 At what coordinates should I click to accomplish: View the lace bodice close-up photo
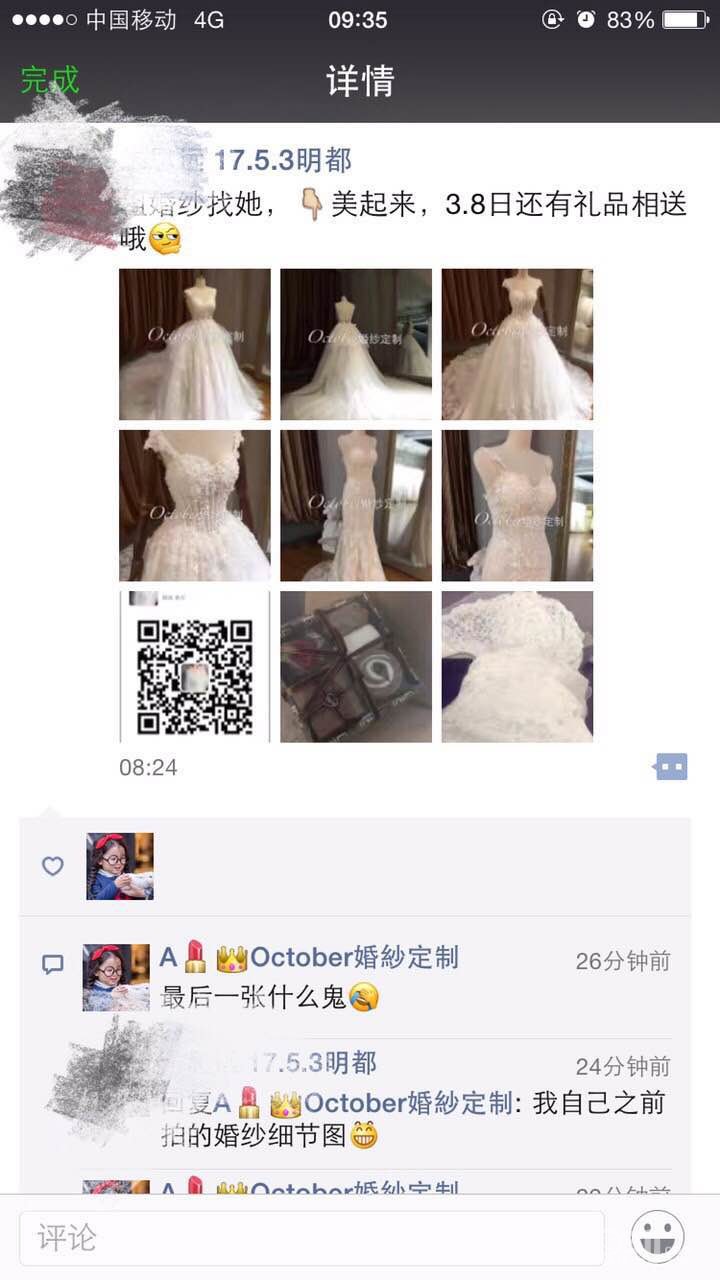(x=195, y=506)
